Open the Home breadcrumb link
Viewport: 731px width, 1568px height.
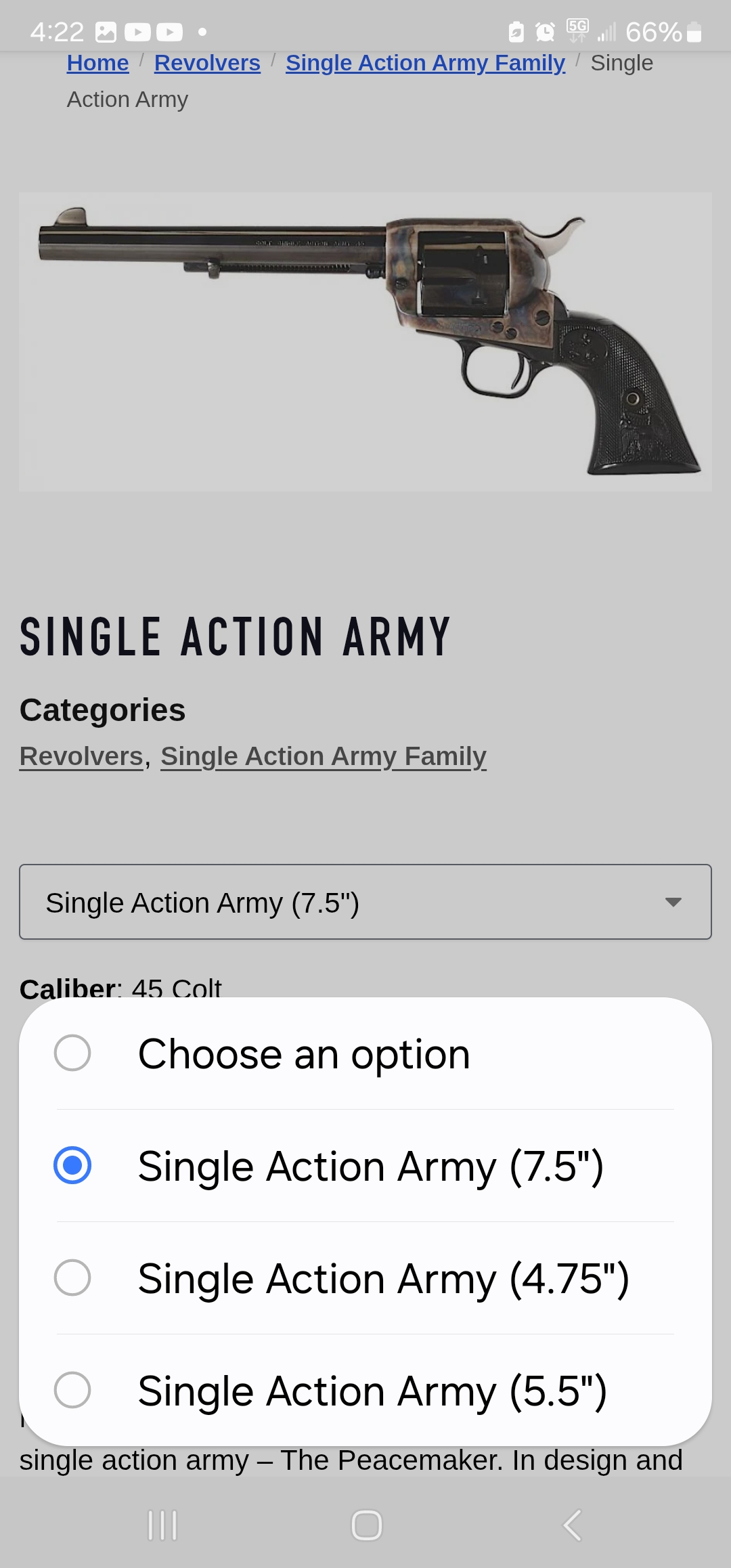pyautogui.click(x=97, y=63)
